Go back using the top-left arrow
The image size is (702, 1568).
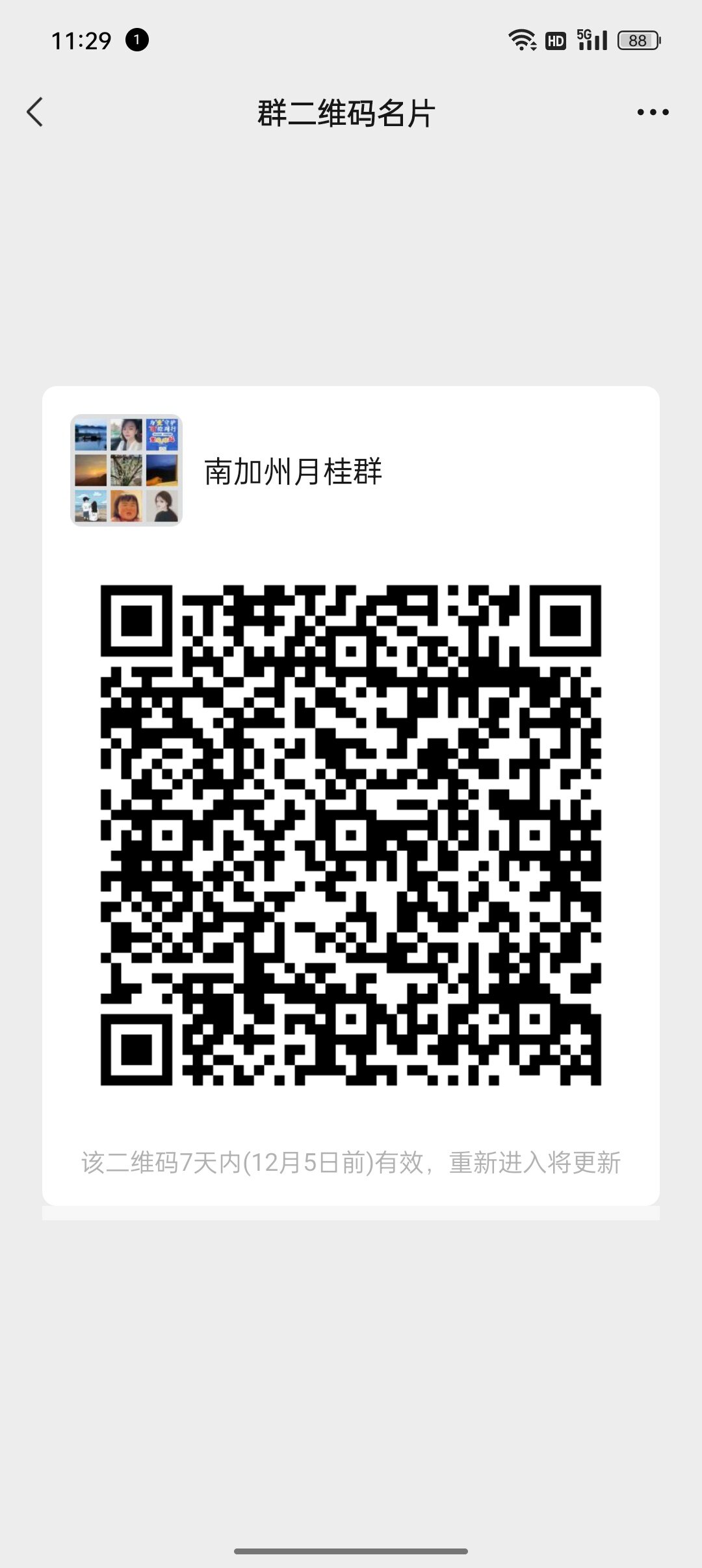[35, 112]
